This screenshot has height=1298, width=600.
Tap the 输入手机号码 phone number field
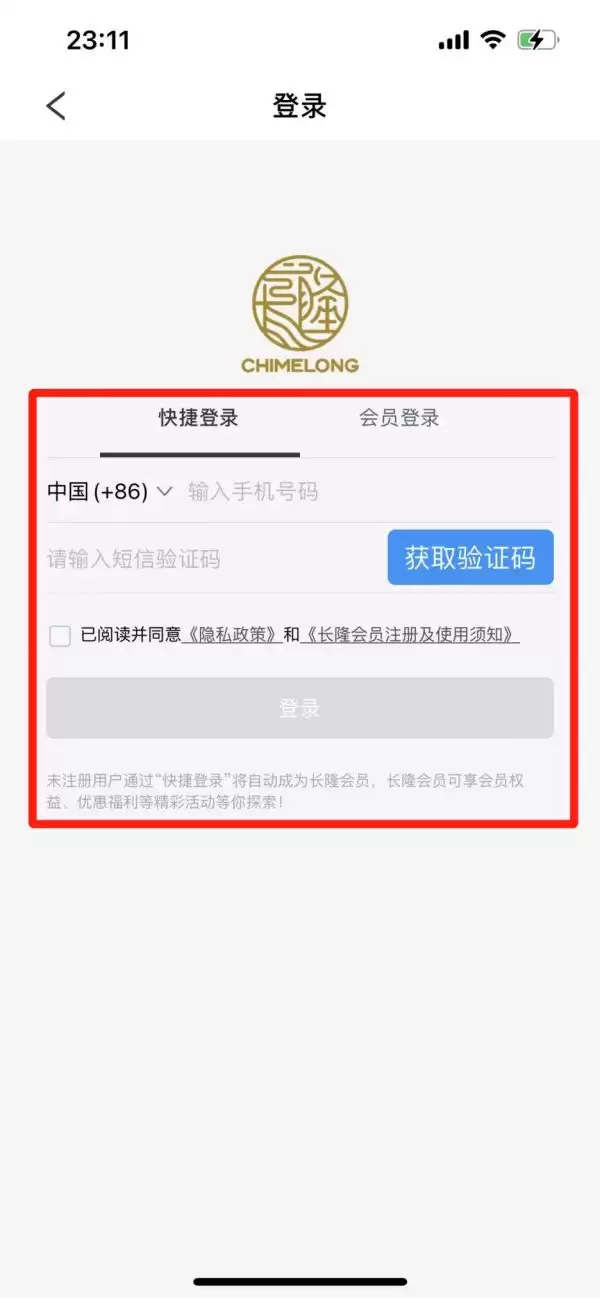click(360, 491)
